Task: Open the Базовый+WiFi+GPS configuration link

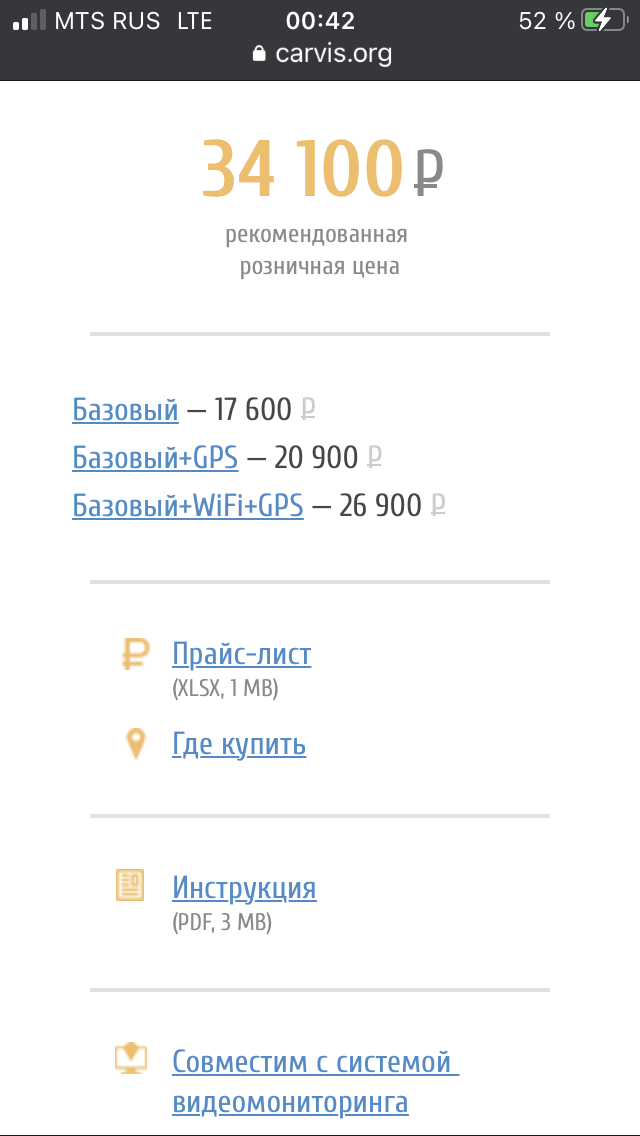Action: [187, 506]
